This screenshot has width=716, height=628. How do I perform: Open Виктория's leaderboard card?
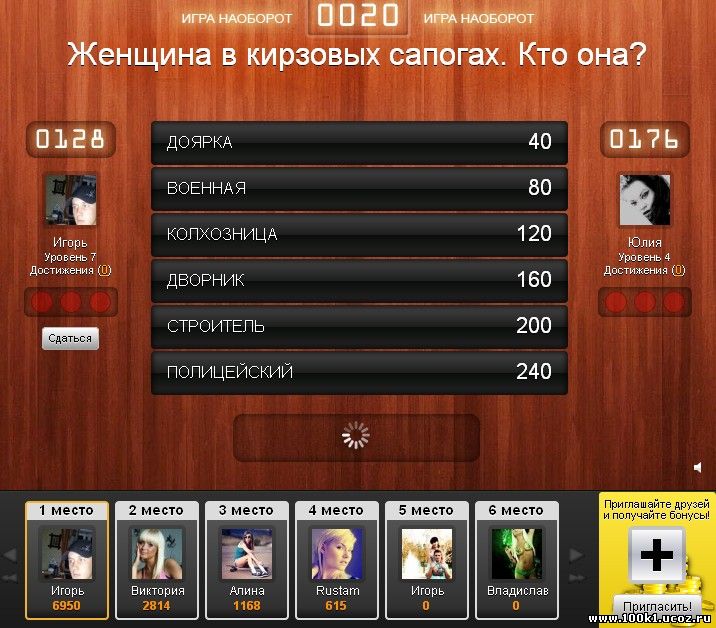157,559
